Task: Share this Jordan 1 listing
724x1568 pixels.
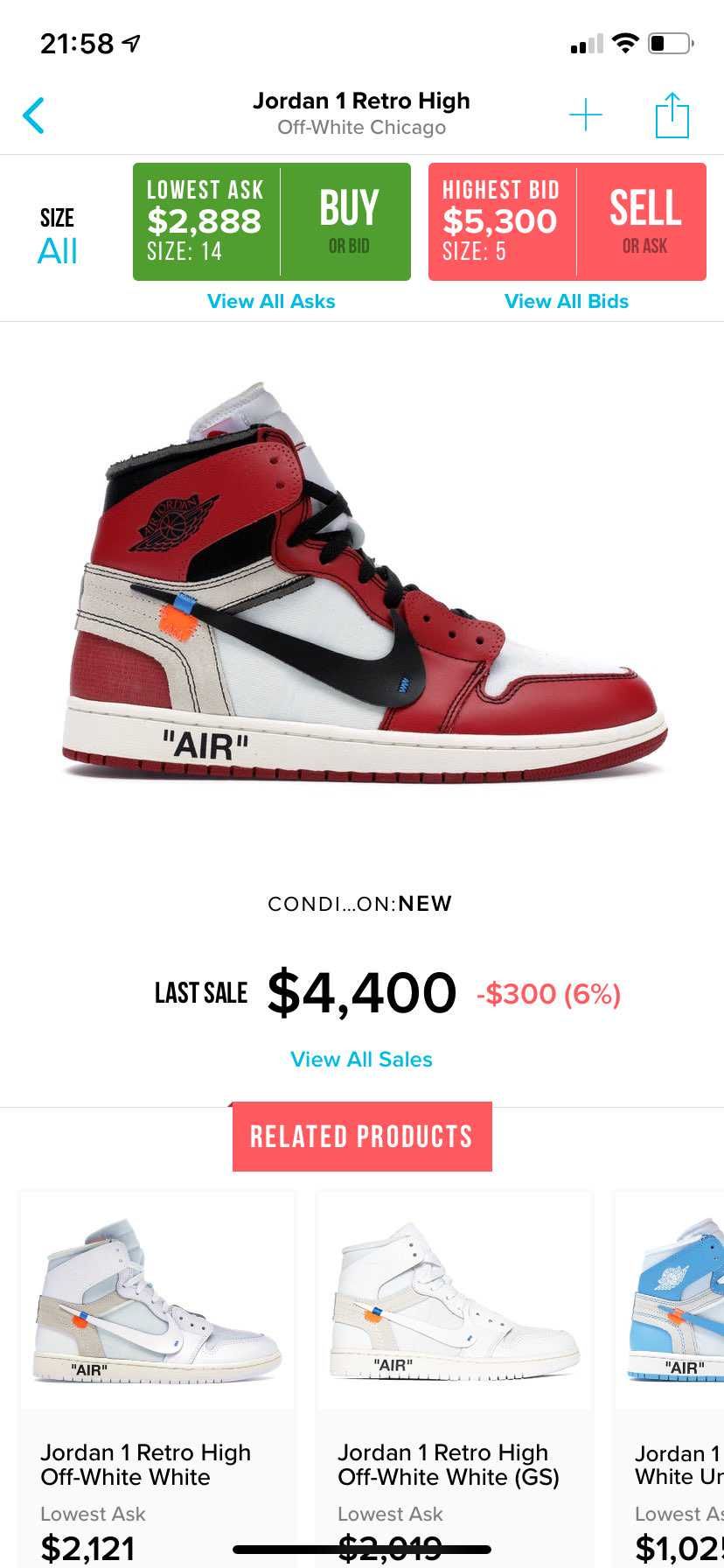Action: [672, 115]
